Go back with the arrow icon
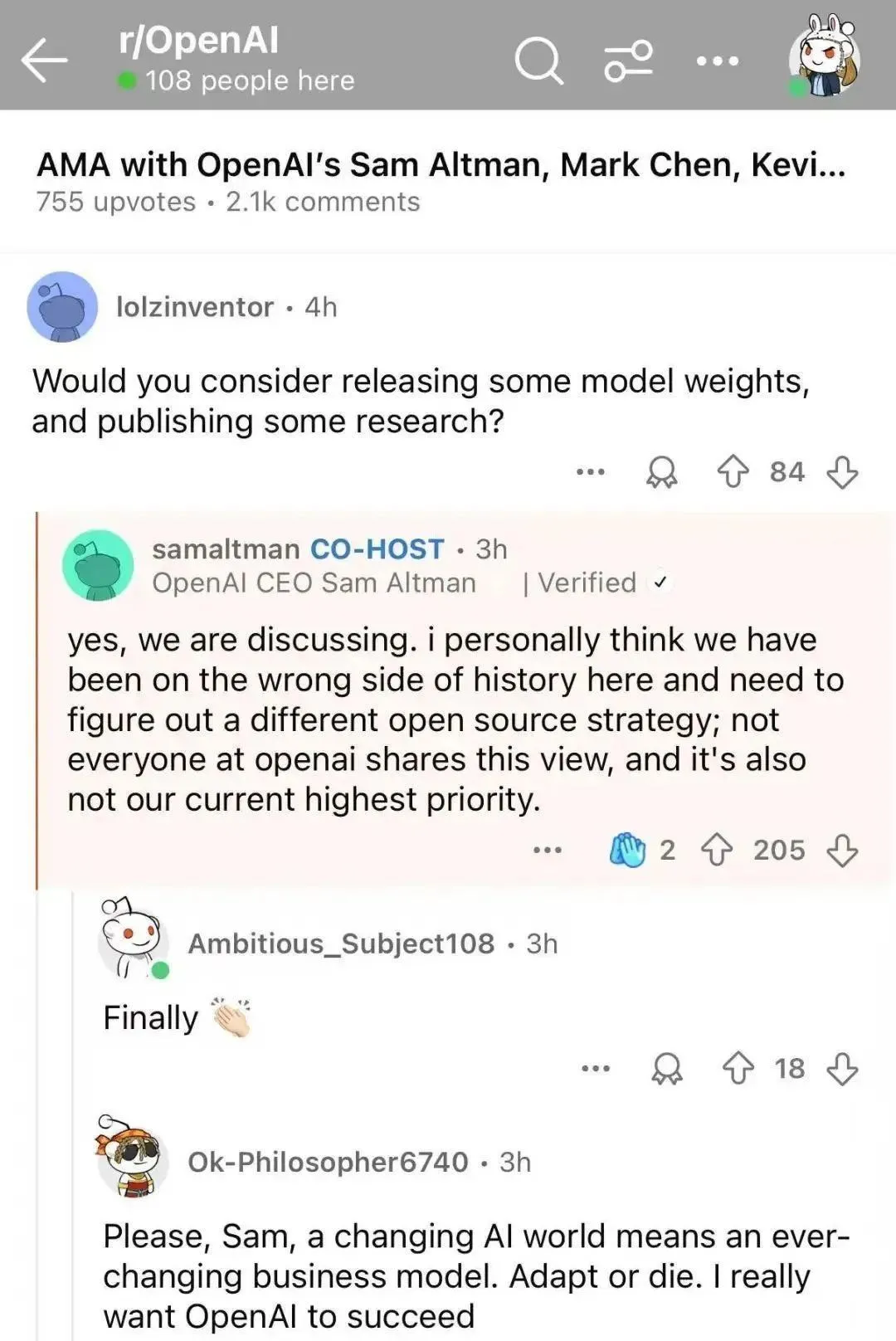 tap(45, 61)
